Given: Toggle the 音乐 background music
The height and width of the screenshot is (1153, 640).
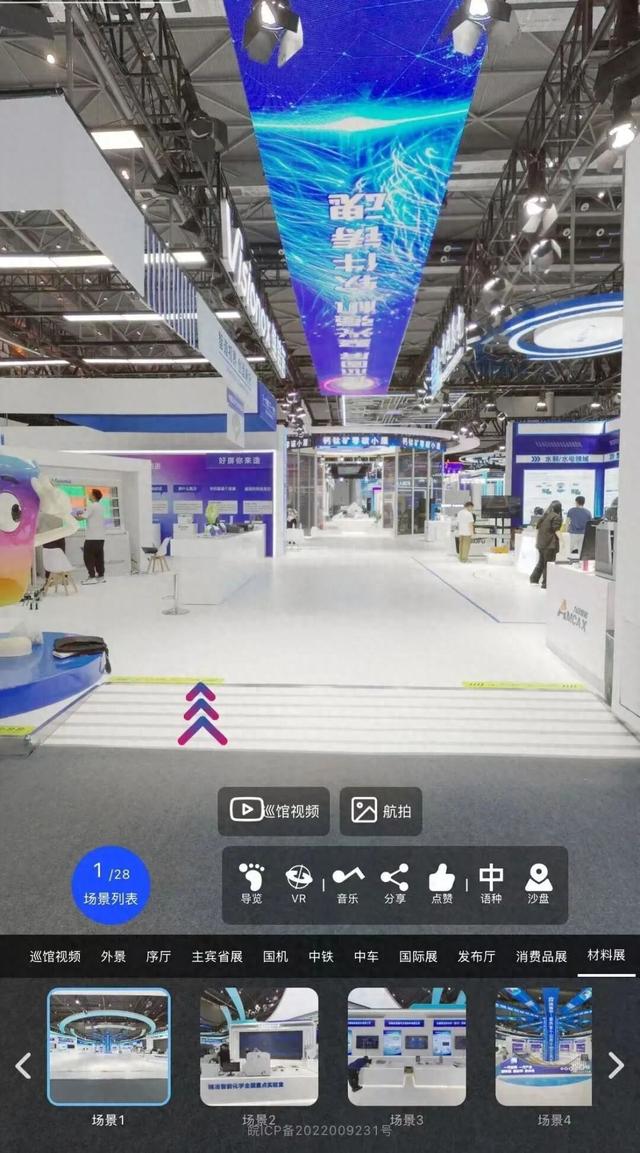Looking at the screenshot, I should click(x=347, y=883).
